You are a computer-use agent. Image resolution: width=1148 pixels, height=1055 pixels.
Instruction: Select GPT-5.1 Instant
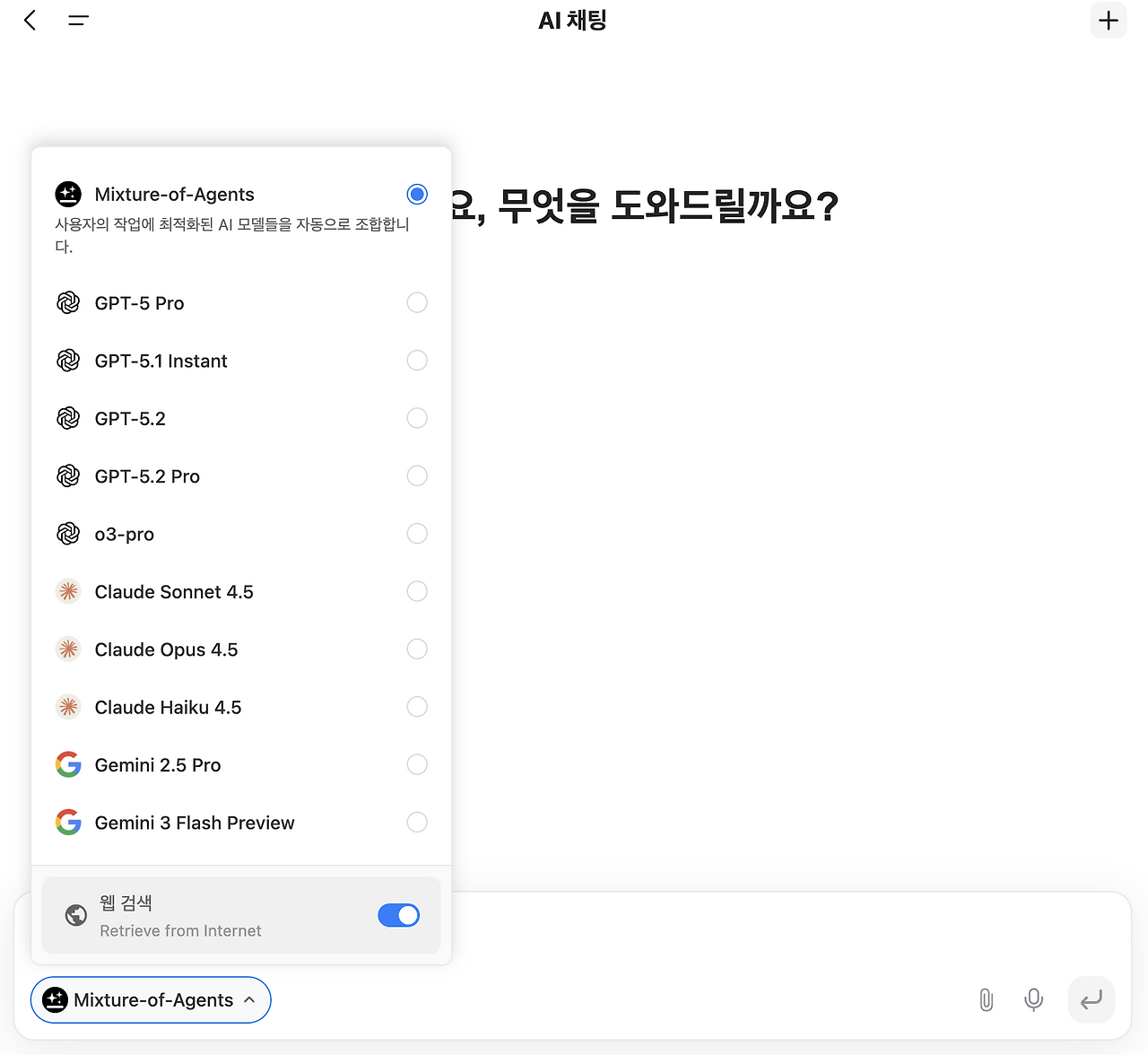[241, 361]
